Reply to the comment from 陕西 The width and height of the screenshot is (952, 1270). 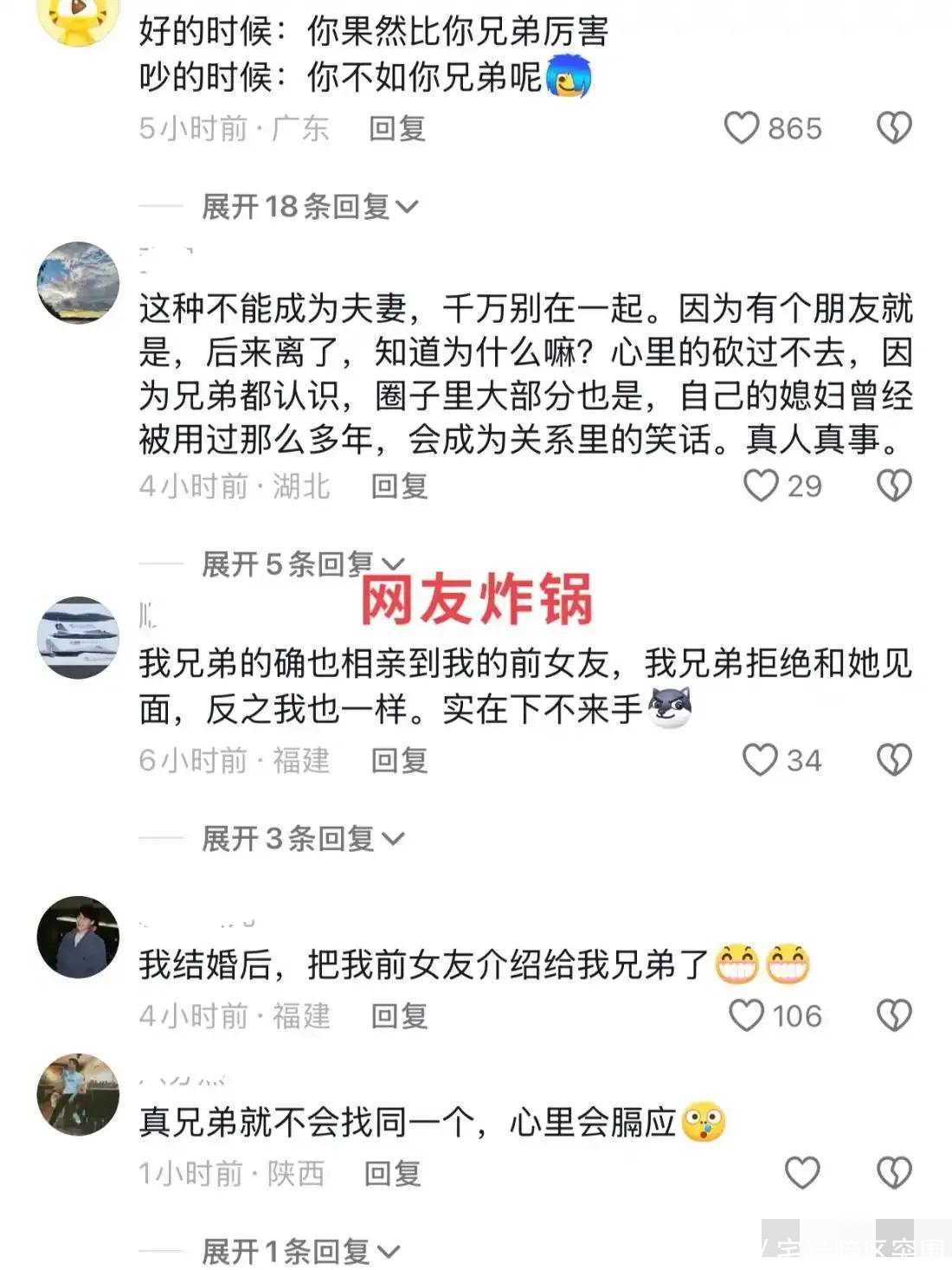click(x=392, y=1173)
